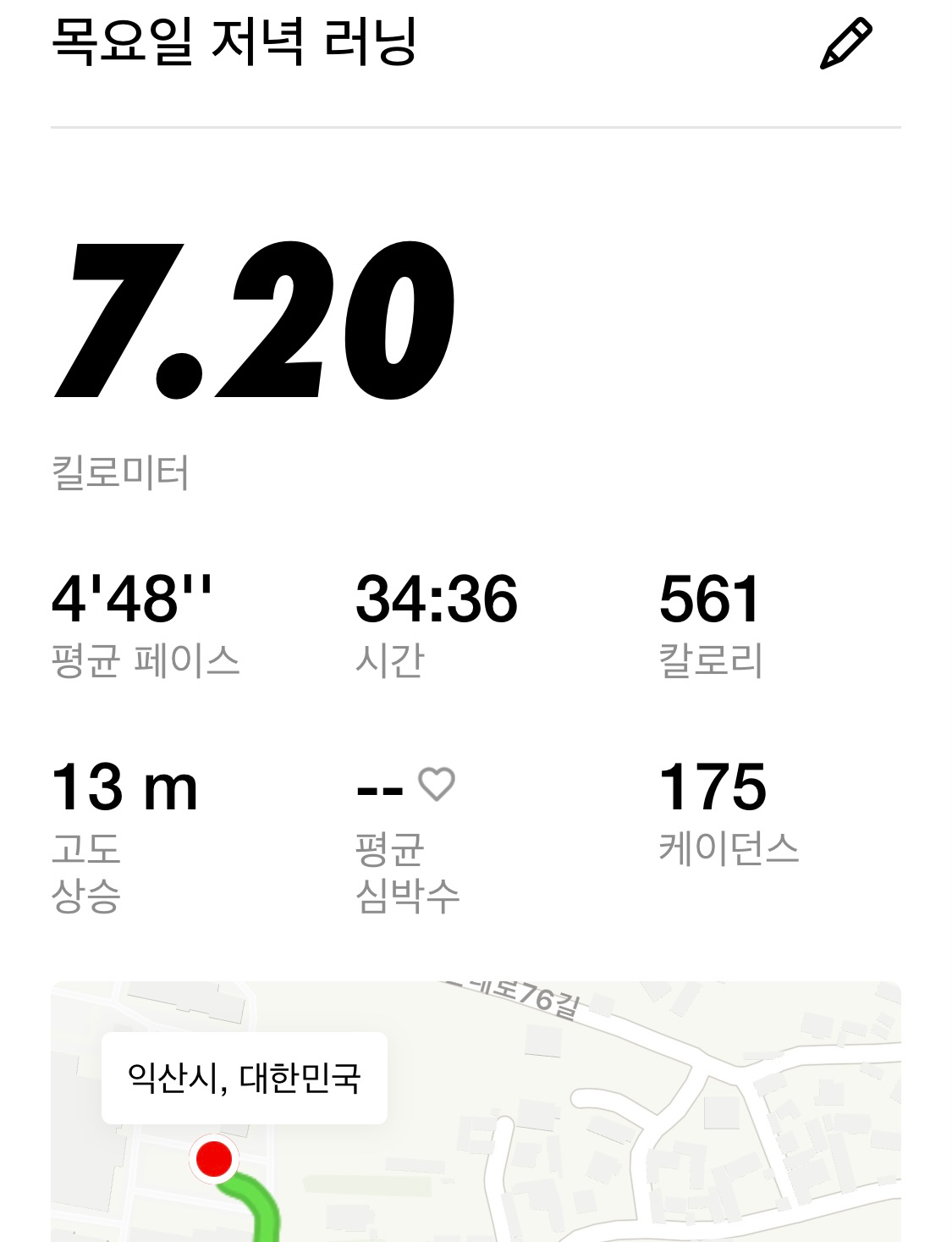Tap the 34:36 run time stat
This screenshot has height=1242, width=952.
tap(436, 599)
